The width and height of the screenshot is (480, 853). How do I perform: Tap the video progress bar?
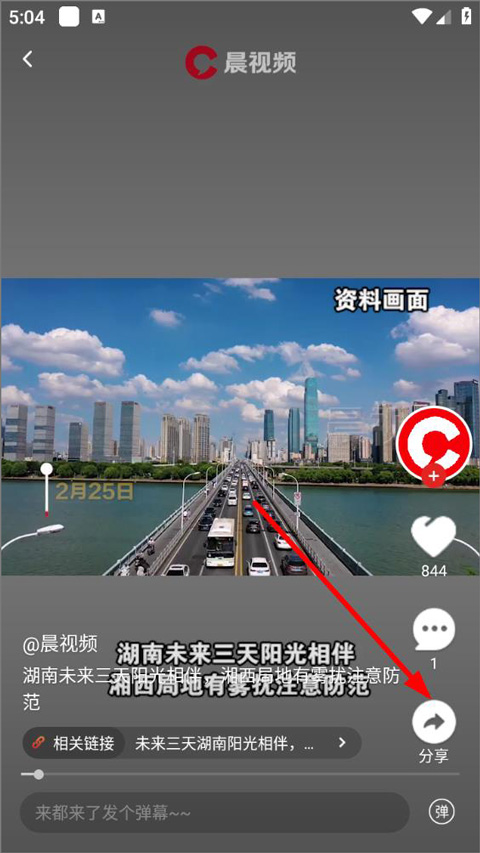240,774
